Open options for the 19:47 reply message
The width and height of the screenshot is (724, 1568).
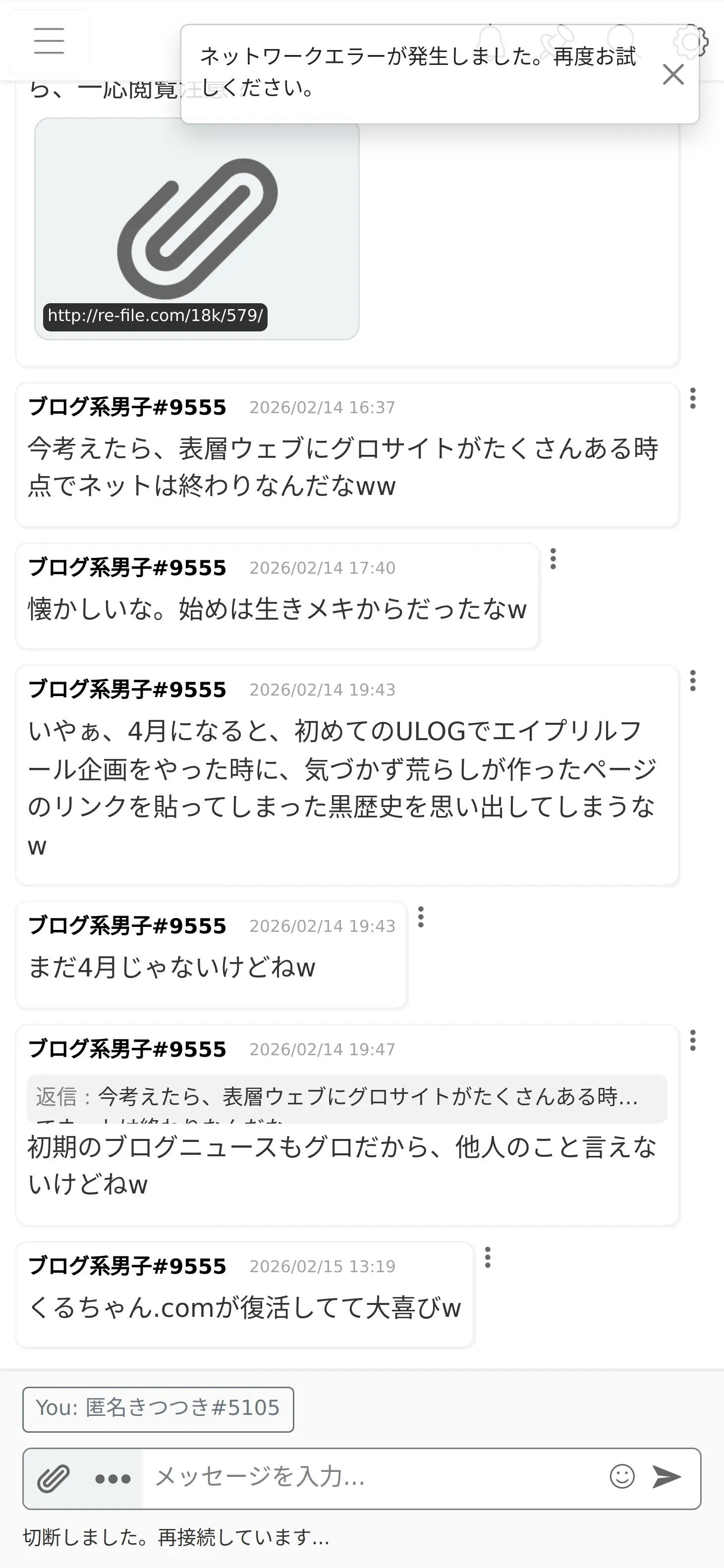(692, 1041)
